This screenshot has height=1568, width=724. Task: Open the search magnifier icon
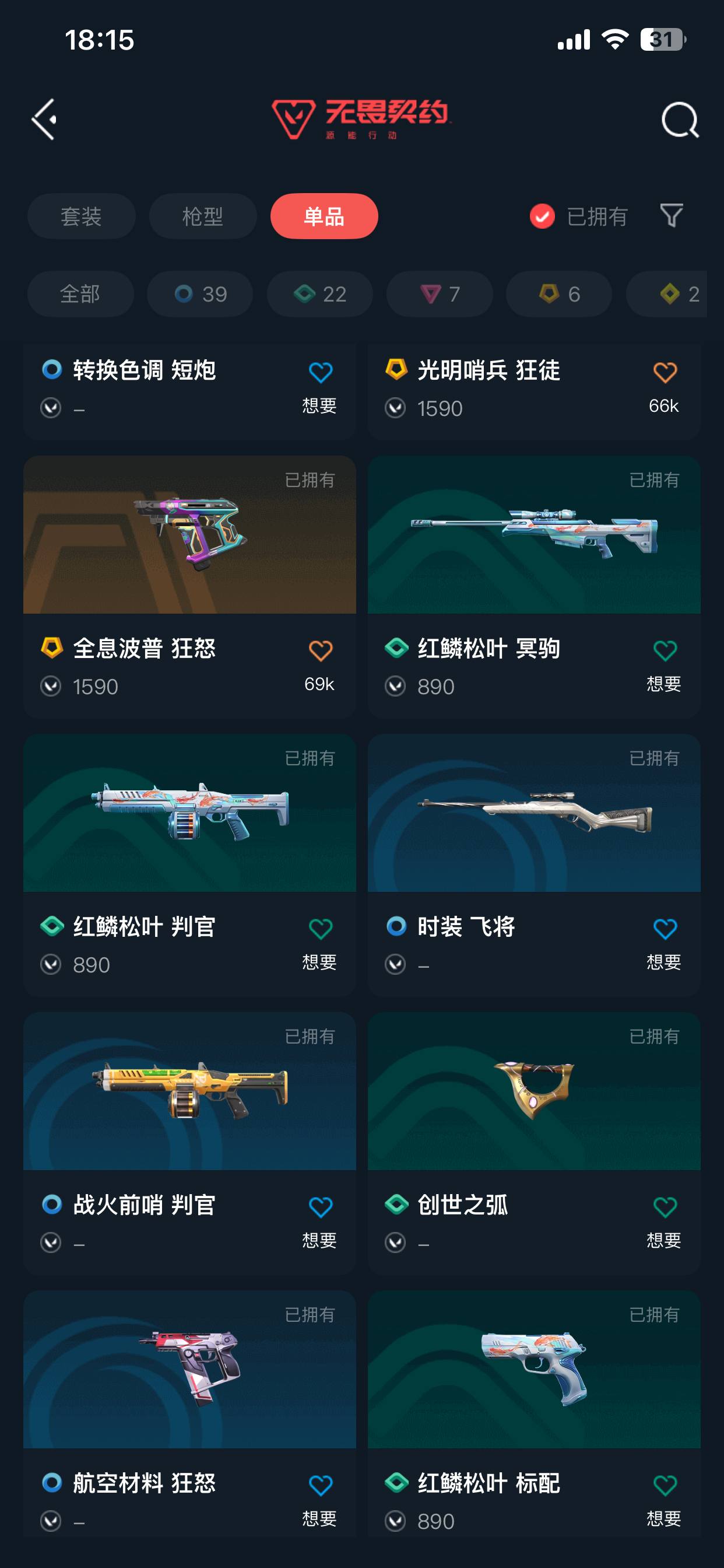point(680,120)
